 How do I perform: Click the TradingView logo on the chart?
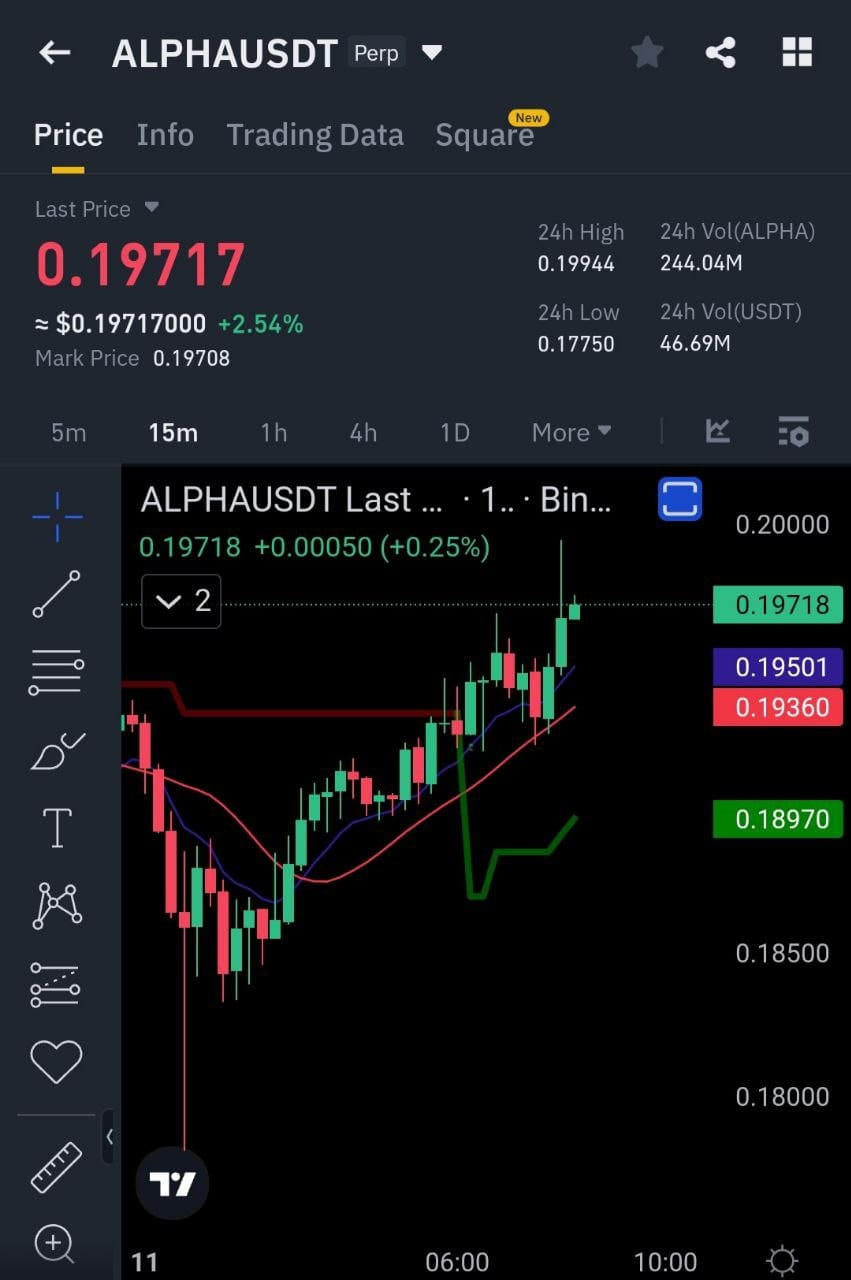pos(171,1183)
